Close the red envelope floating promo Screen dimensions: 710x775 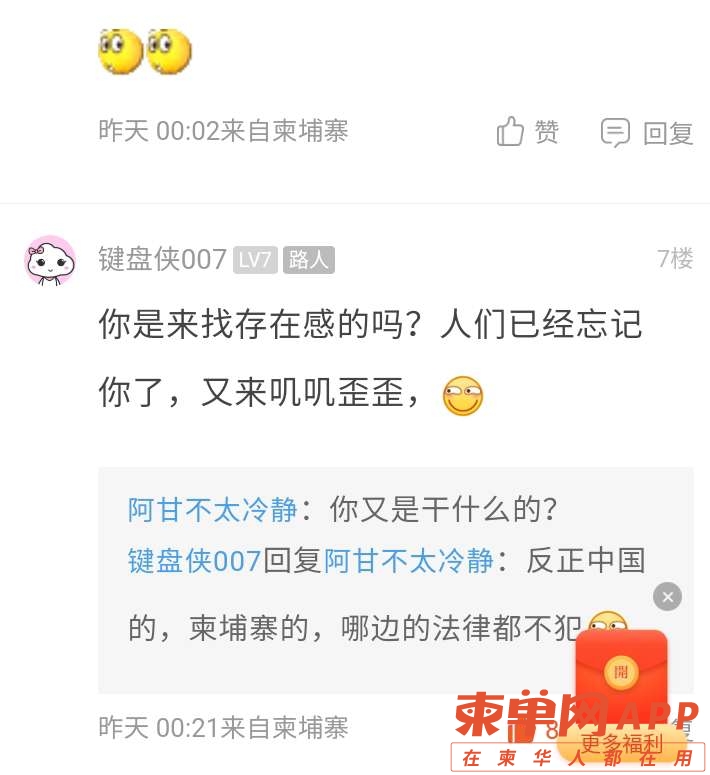(x=667, y=597)
